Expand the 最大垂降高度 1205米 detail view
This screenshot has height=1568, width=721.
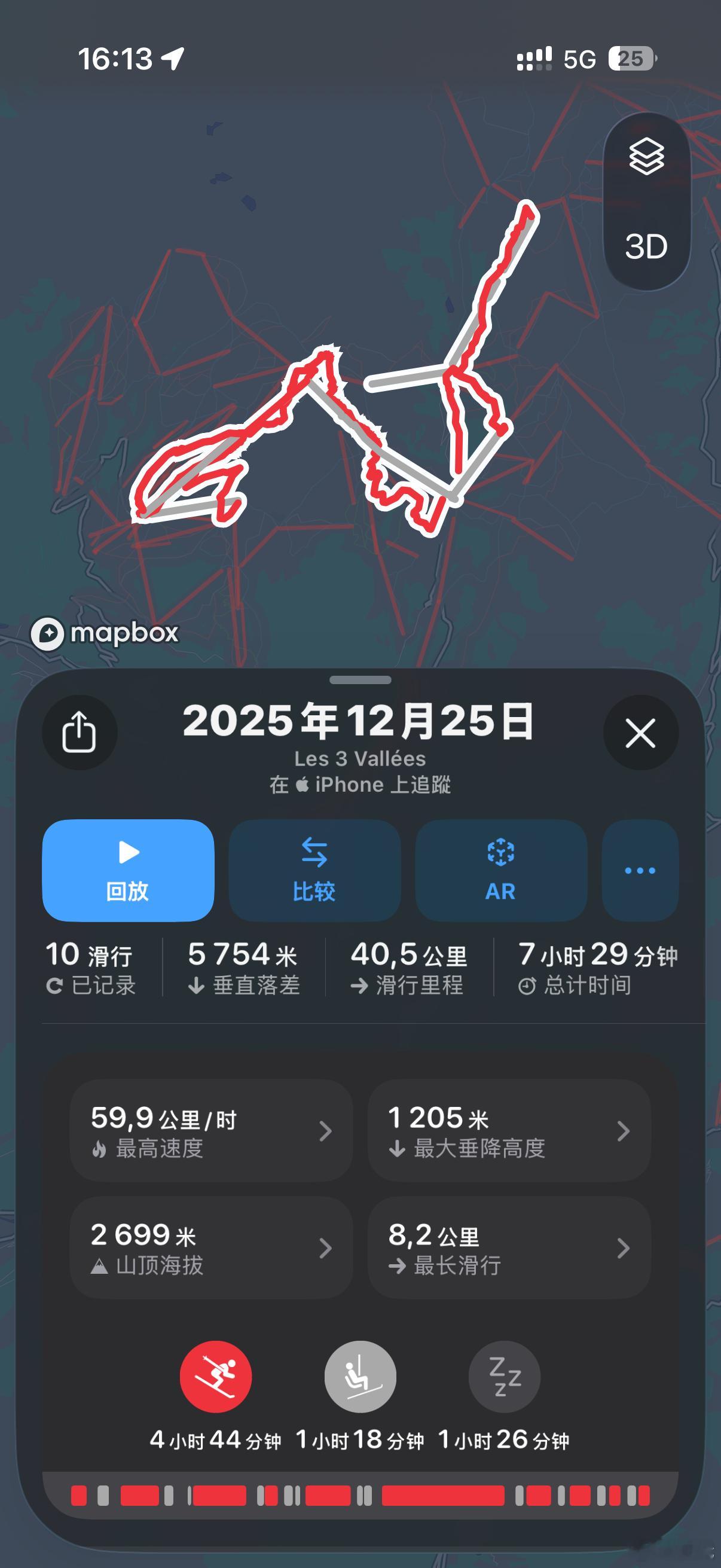tap(510, 1131)
